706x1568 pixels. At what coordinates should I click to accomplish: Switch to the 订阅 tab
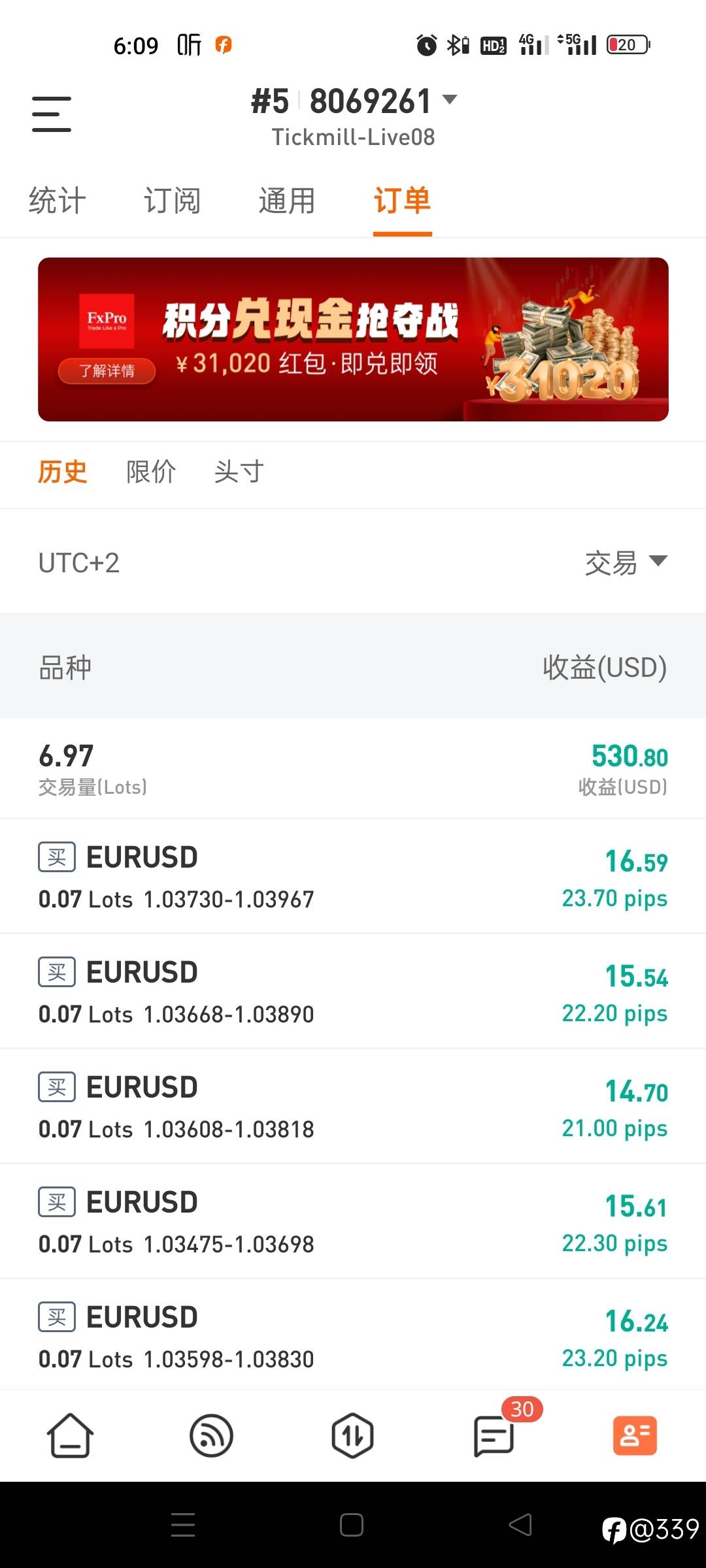pyautogui.click(x=172, y=200)
